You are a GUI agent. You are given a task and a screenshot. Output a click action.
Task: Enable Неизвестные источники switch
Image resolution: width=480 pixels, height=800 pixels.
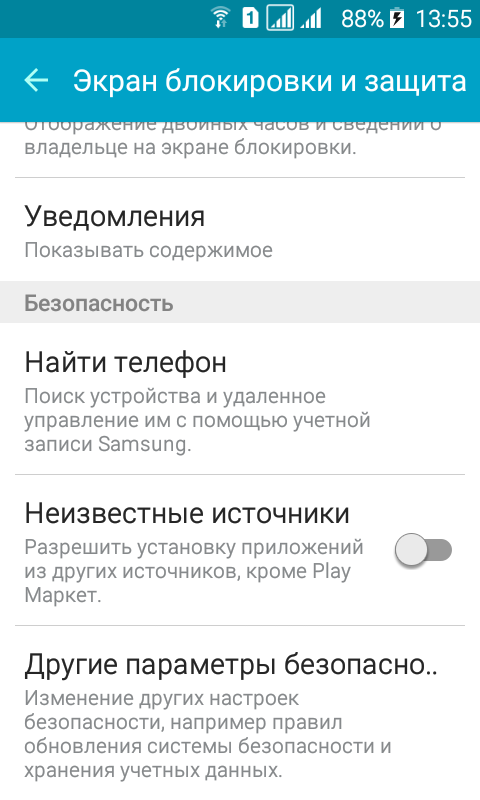pos(423,550)
